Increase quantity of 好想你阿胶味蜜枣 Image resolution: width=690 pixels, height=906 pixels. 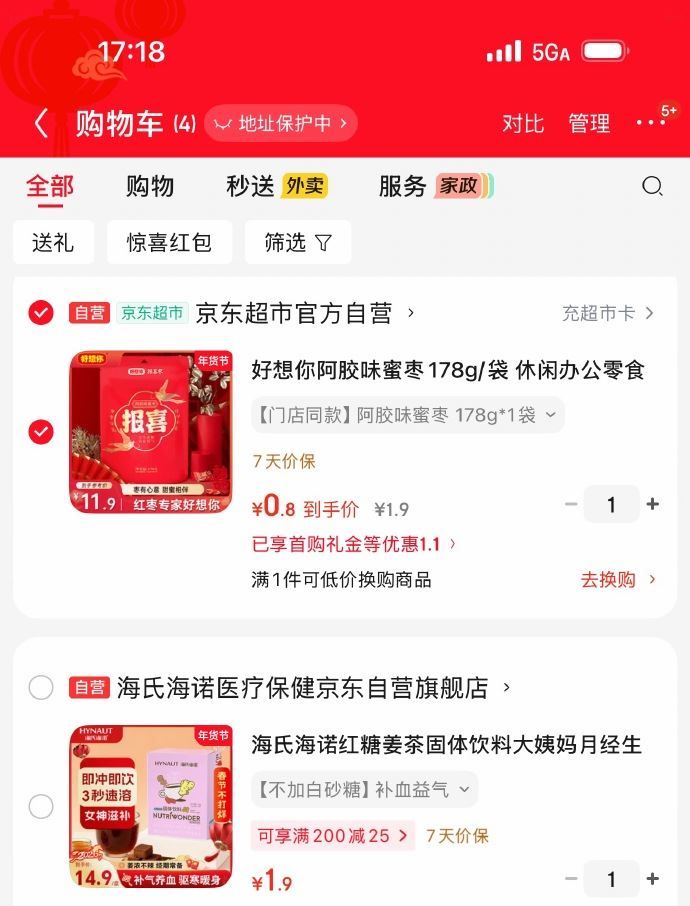point(653,504)
